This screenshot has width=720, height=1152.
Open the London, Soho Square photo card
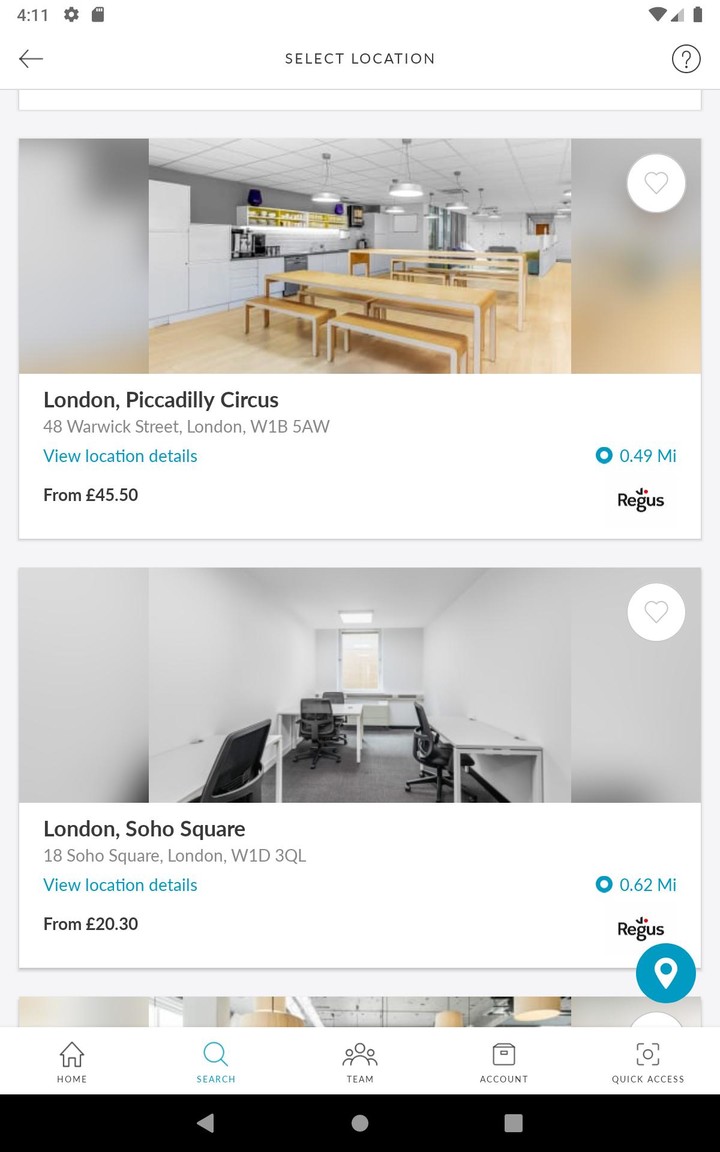click(x=360, y=685)
